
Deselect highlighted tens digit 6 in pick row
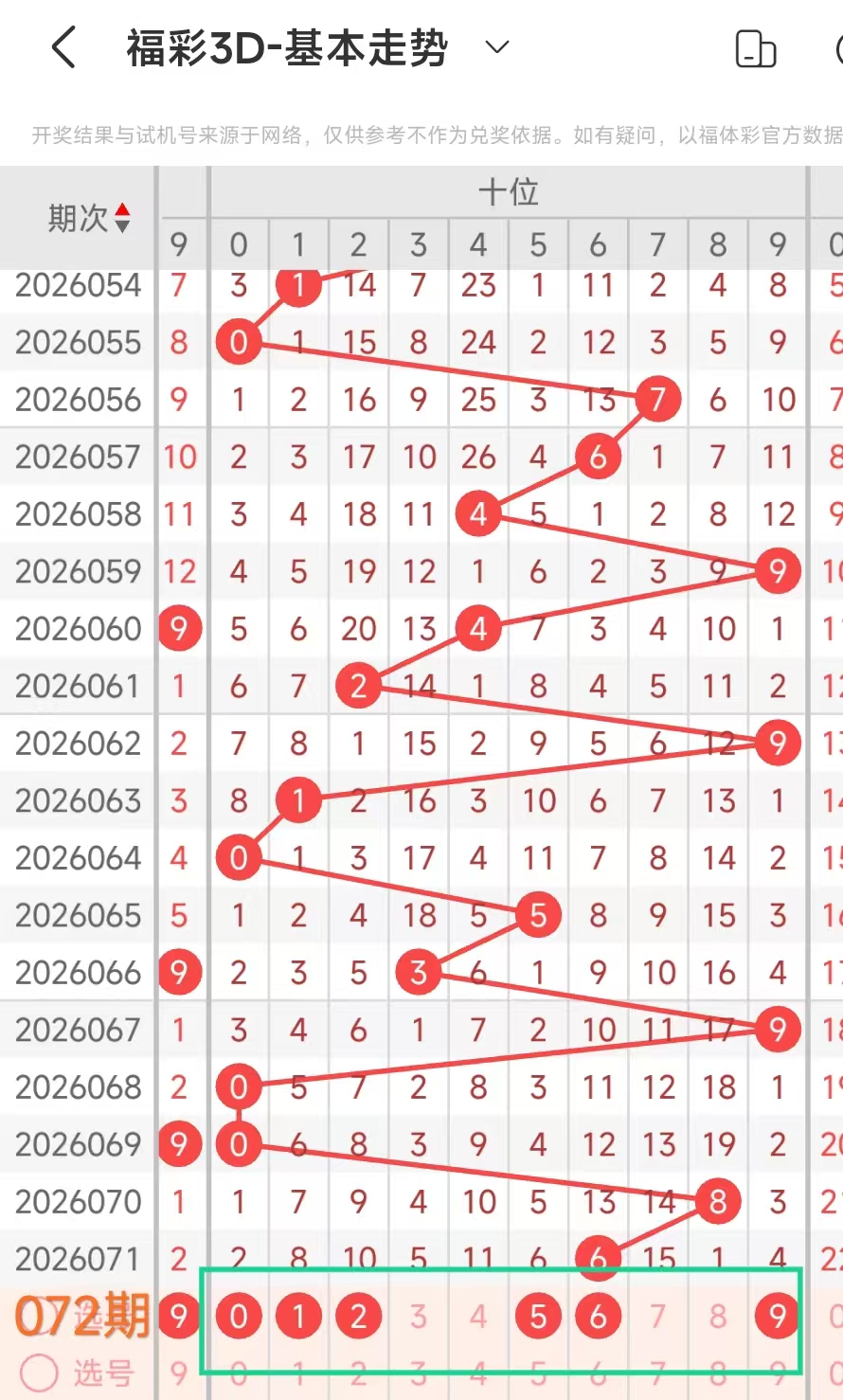pos(598,1316)
